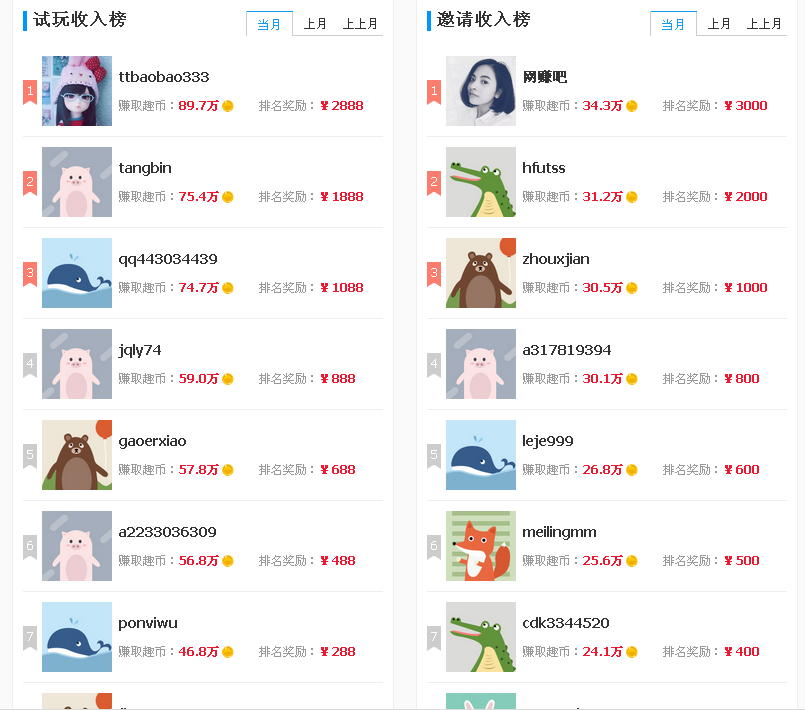The height and width of the screenshot is (710, 805).
Task: View gaoerxiao's ranking entry
Action: click(x=152, y=441)
